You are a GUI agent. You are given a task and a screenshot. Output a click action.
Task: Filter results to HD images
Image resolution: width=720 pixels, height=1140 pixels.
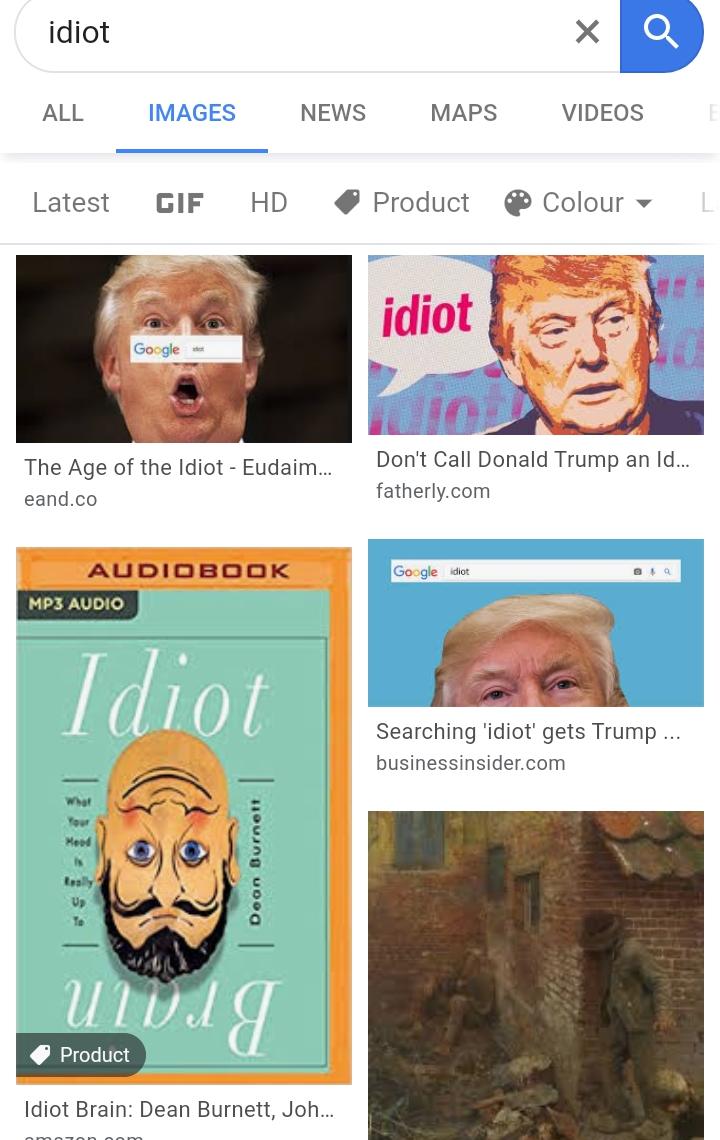point(269,203)
